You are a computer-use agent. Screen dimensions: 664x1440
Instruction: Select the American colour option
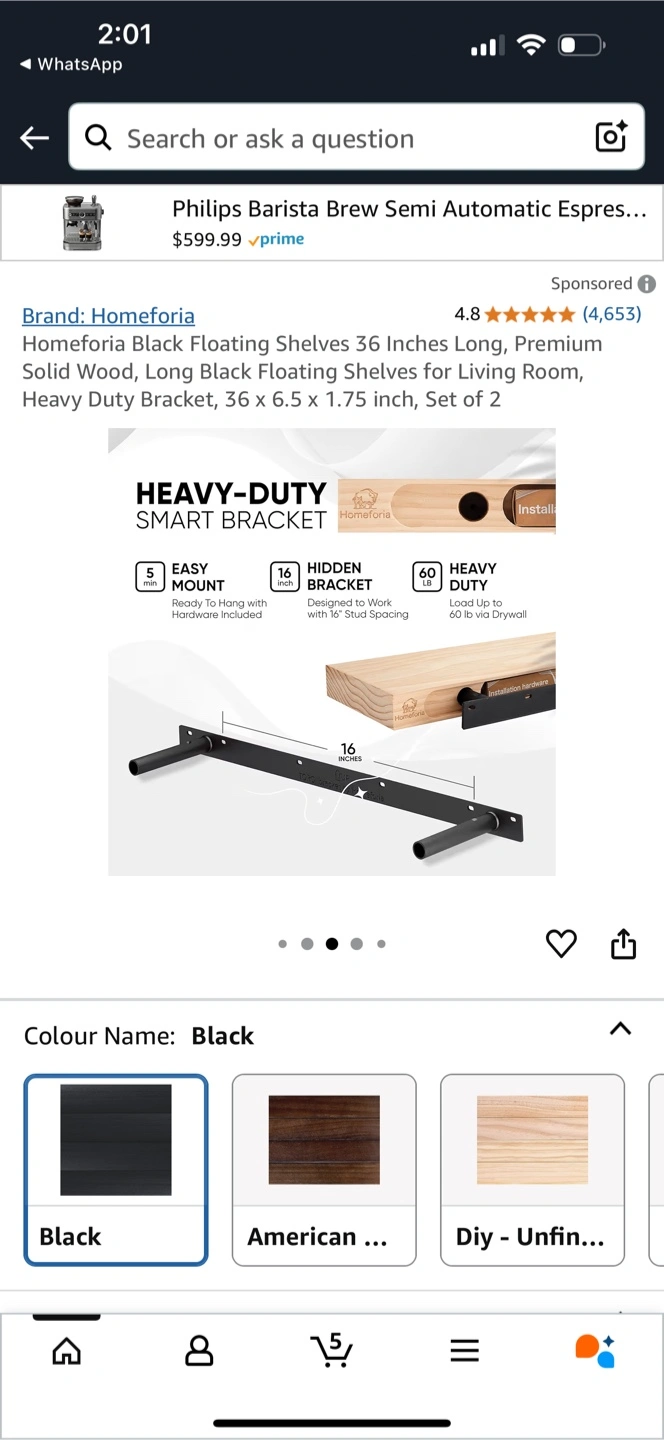(x=324, y=1170)
